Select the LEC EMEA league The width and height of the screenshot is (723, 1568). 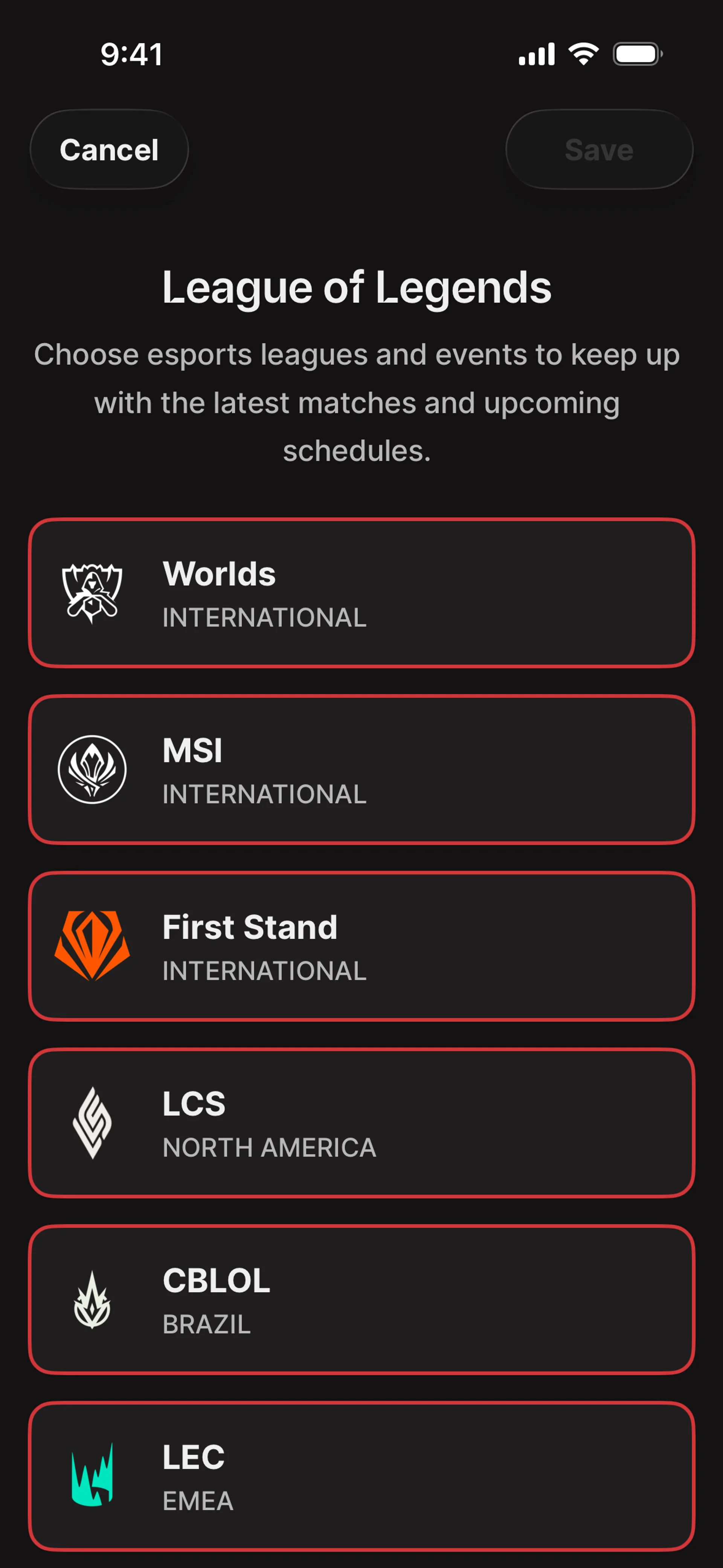(x=361, y=1476)
